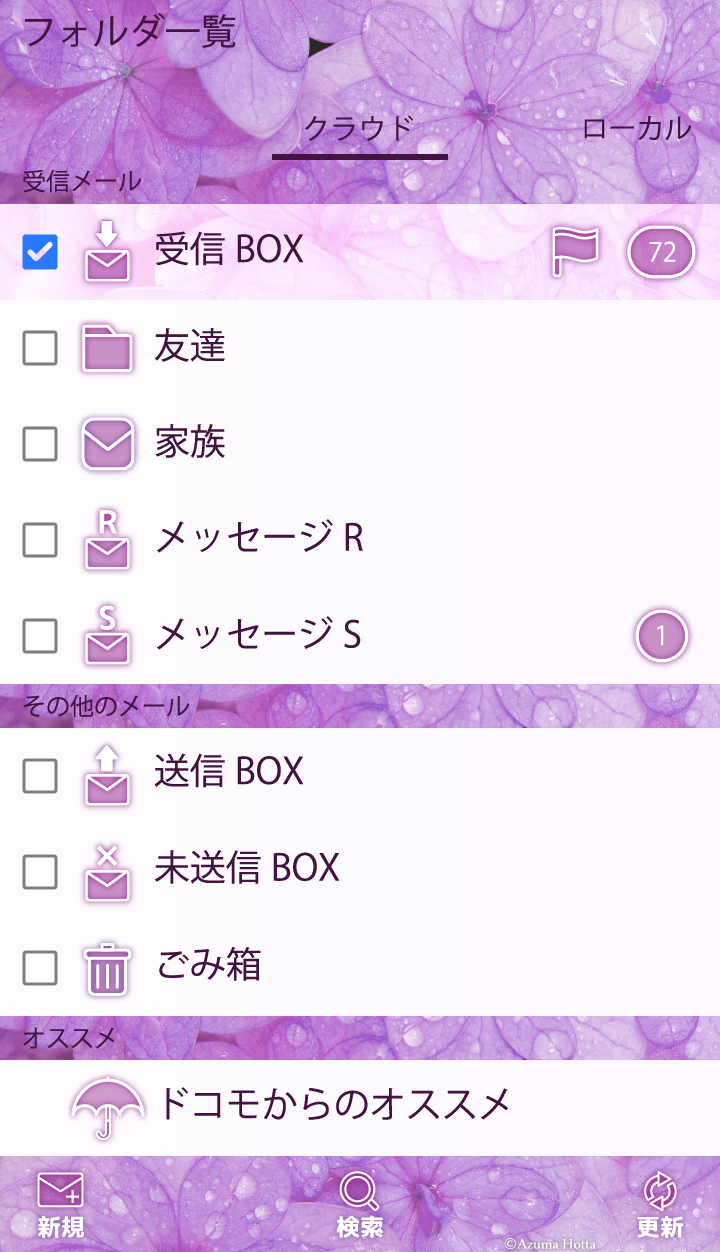Tick the 未送信 BOX checkbox

point(40,872)
